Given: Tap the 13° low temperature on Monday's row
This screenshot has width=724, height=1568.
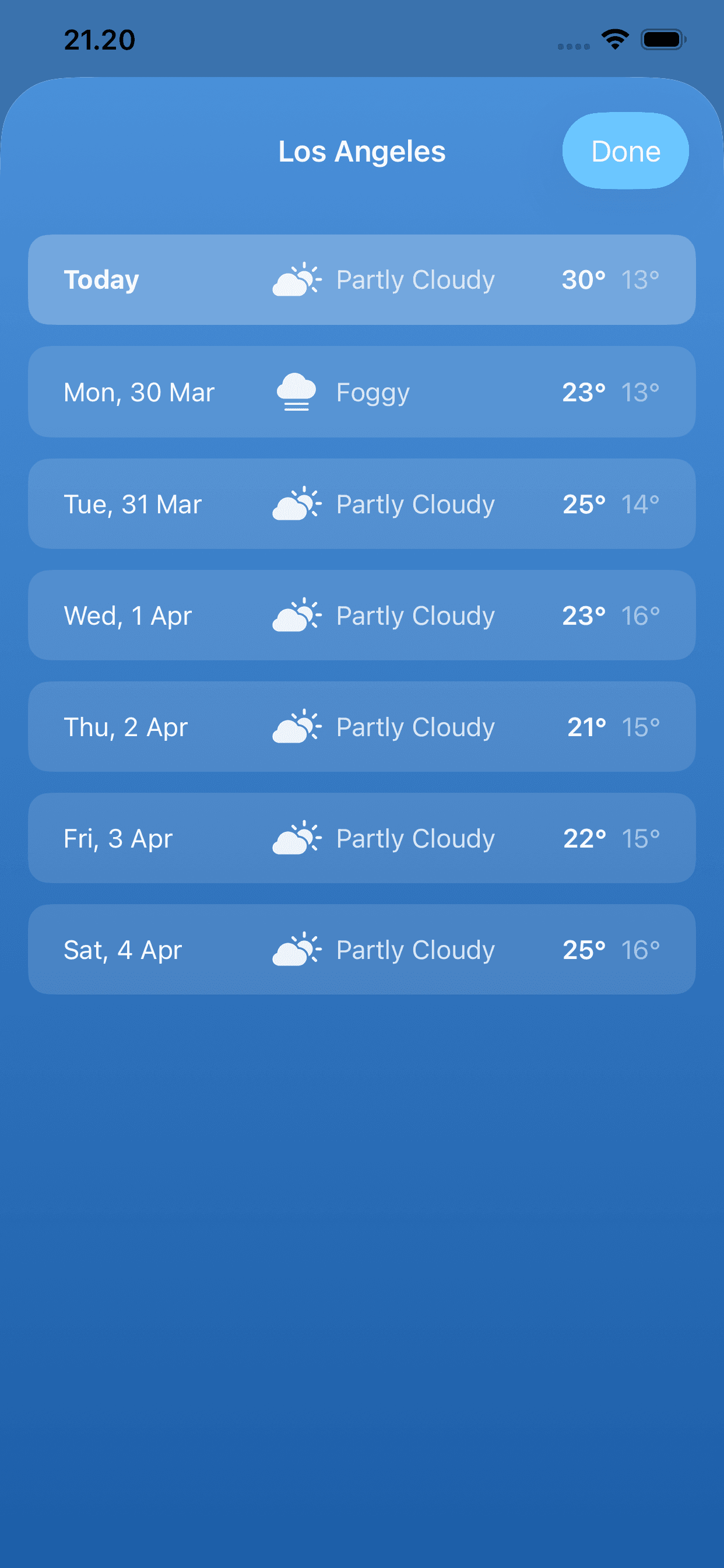Looking at the screenshot, I should [x=640, y=392].
